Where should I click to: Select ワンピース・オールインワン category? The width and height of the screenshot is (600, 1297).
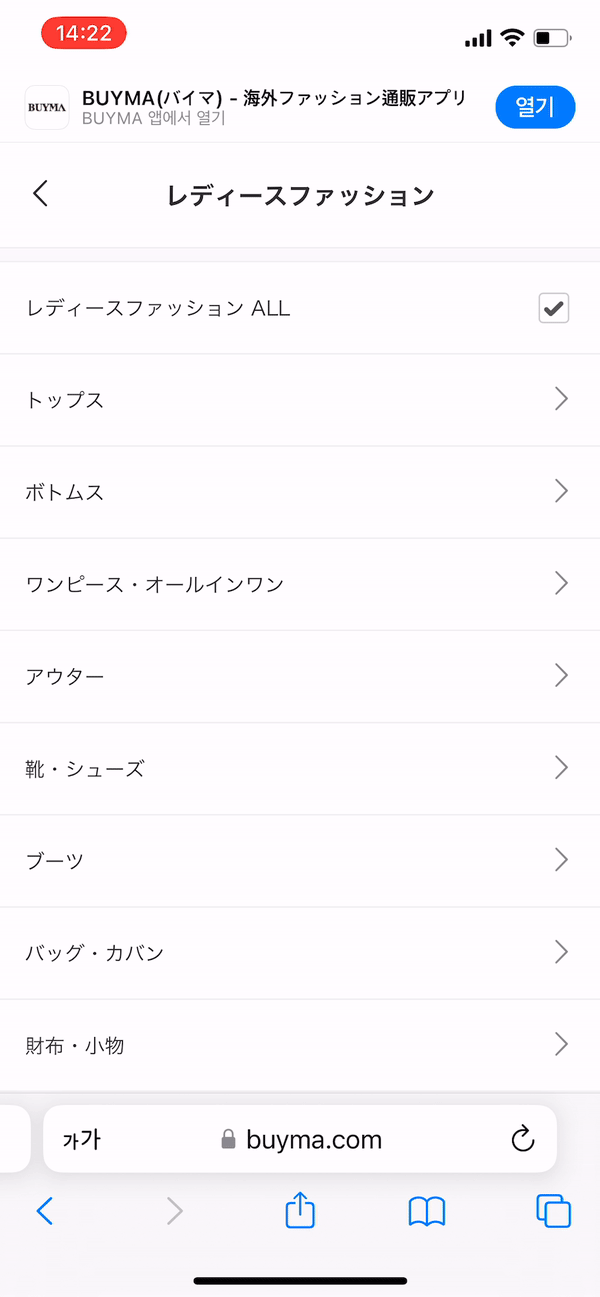tap(300, 584)
